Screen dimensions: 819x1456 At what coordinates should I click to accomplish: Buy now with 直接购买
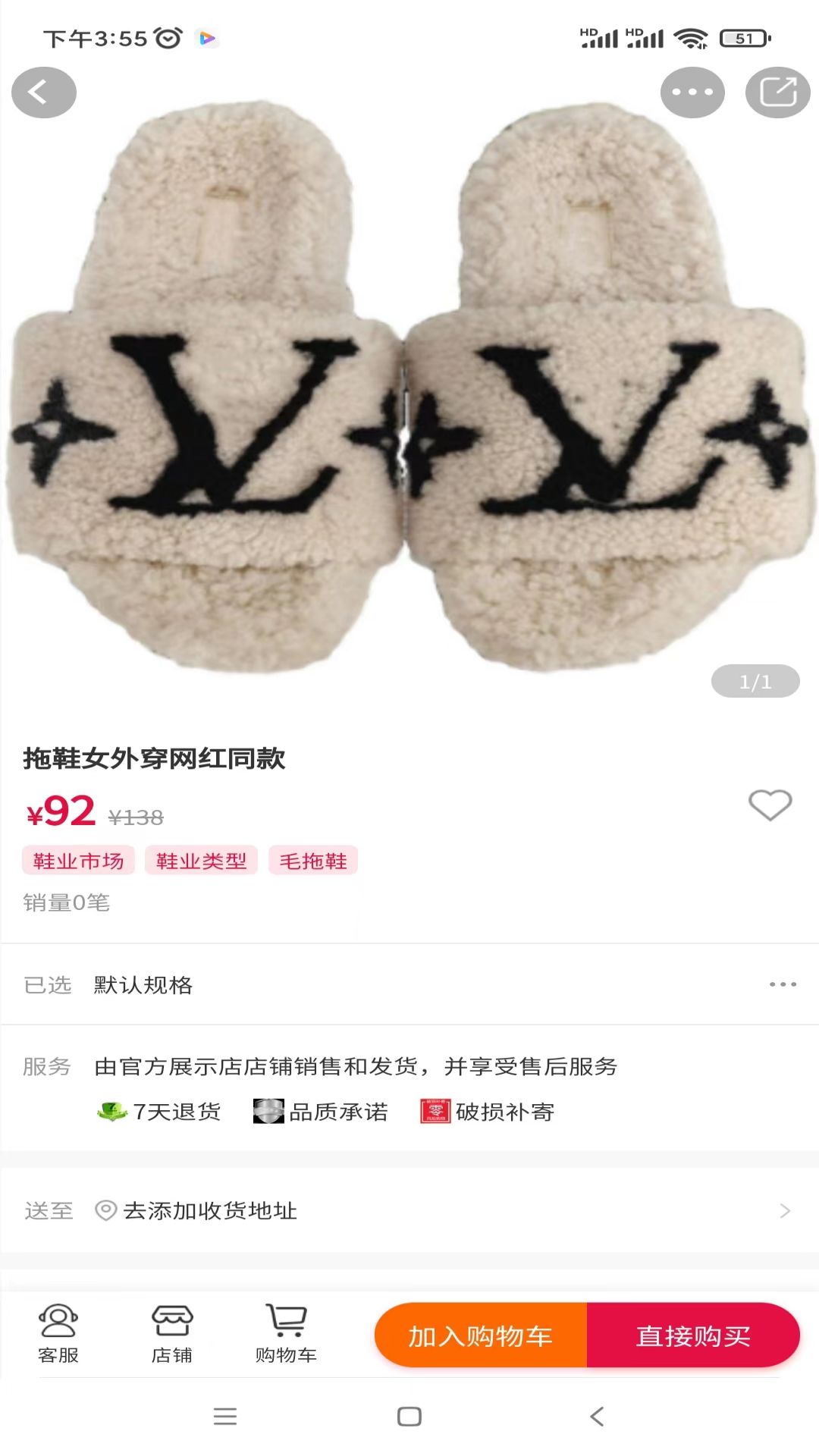click(x=692, y=1335)
